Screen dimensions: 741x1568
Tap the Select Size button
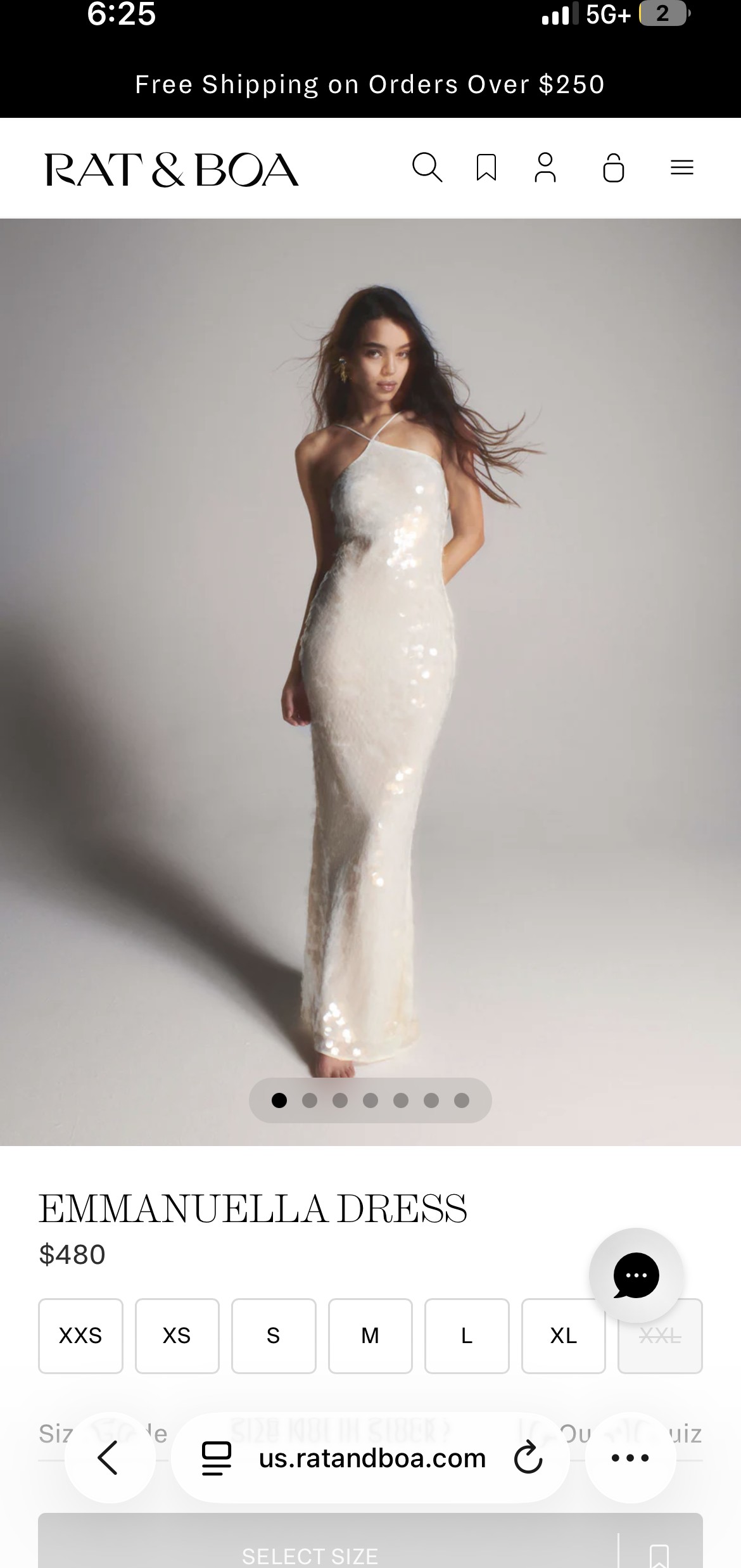pyautogui.click(x=310, y=1552)
